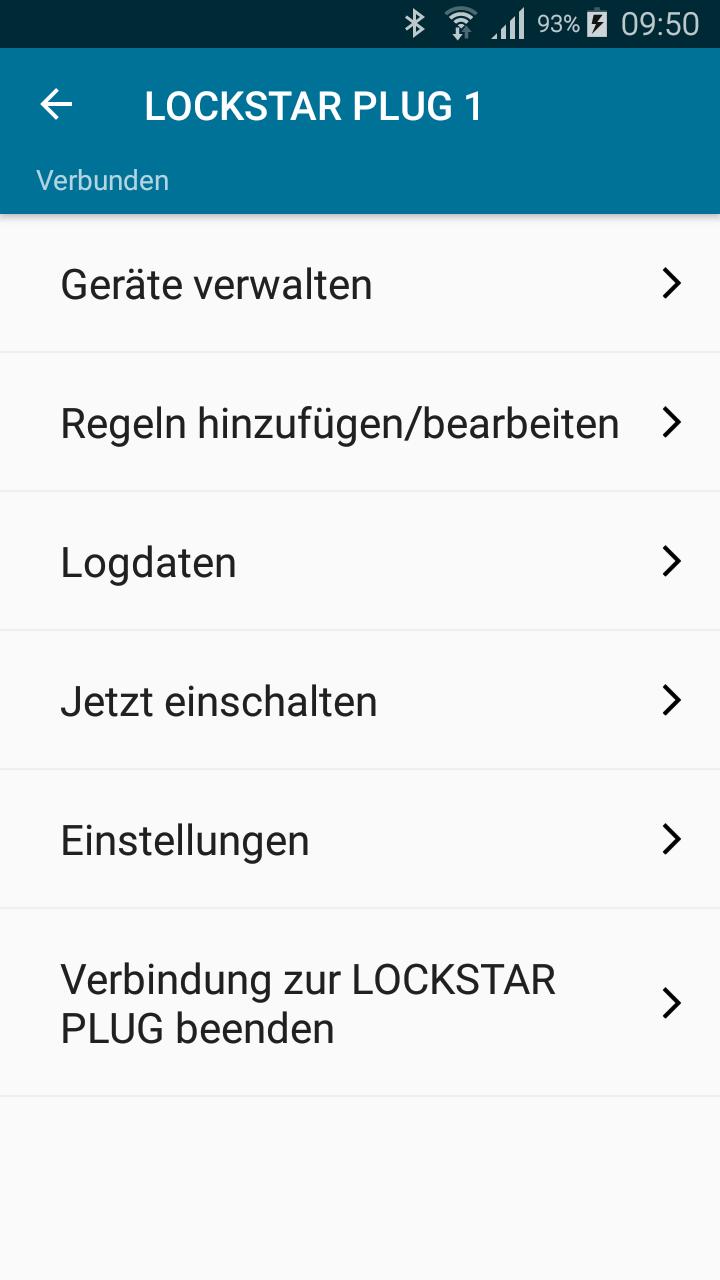Tap the Verbunden connection status text
Screen dimensions: 720x1280
102,180
